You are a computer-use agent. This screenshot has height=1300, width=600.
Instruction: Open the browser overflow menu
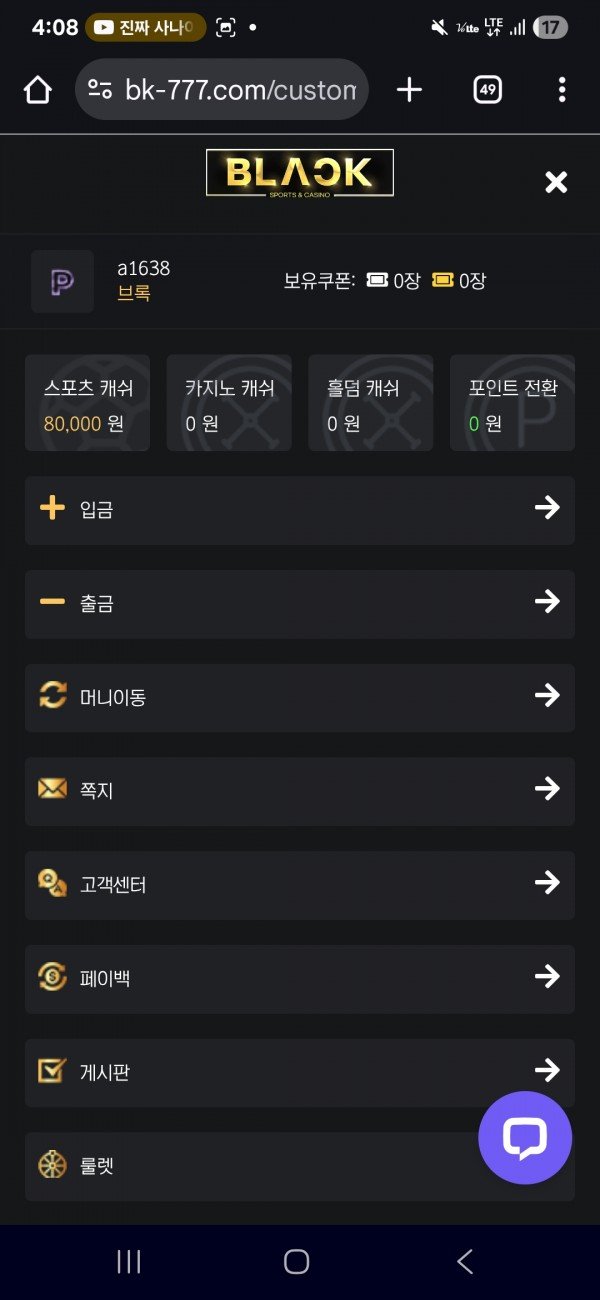coord(562,90)
